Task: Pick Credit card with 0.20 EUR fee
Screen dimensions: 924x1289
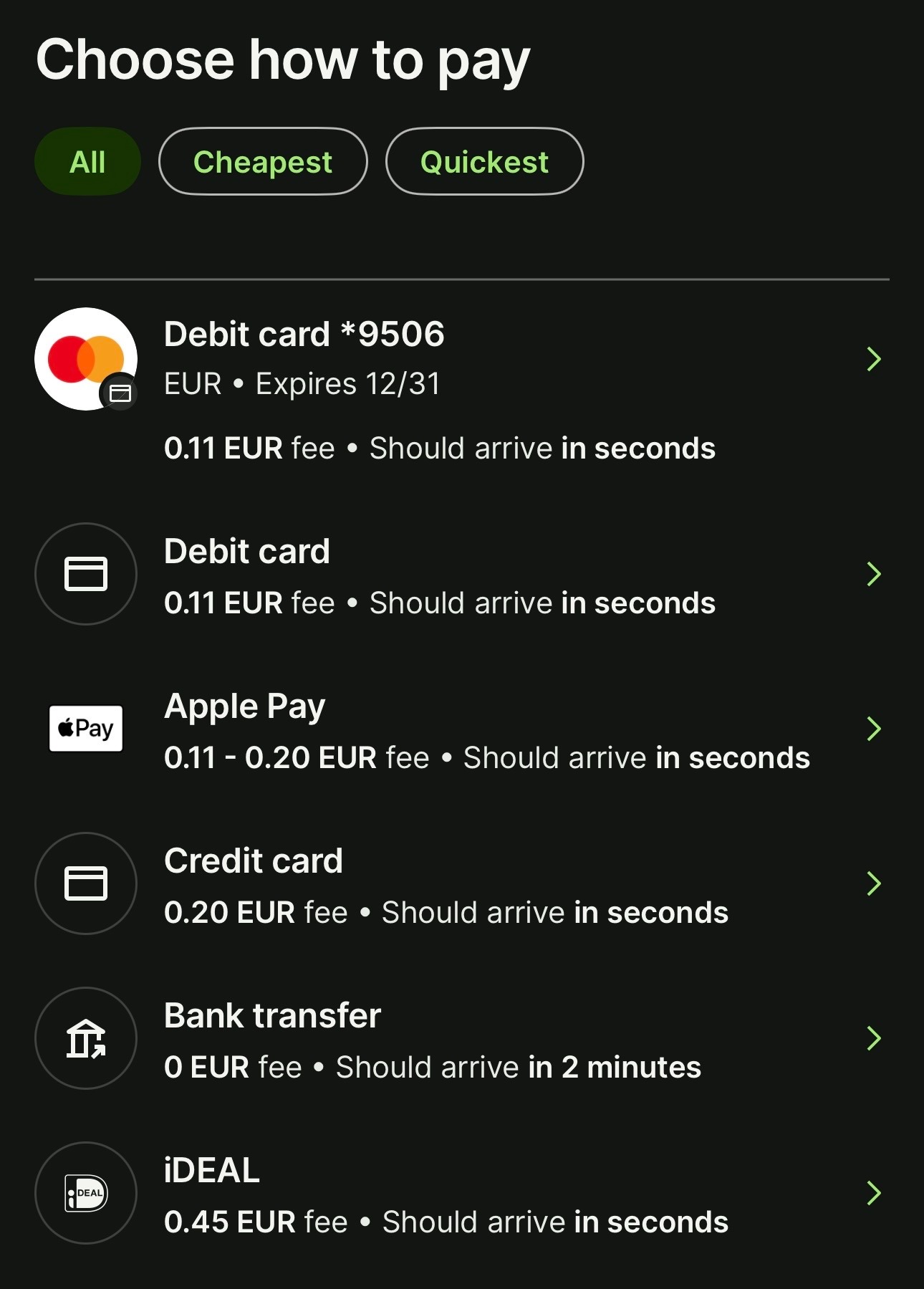Action: click(x=458, y=884)
